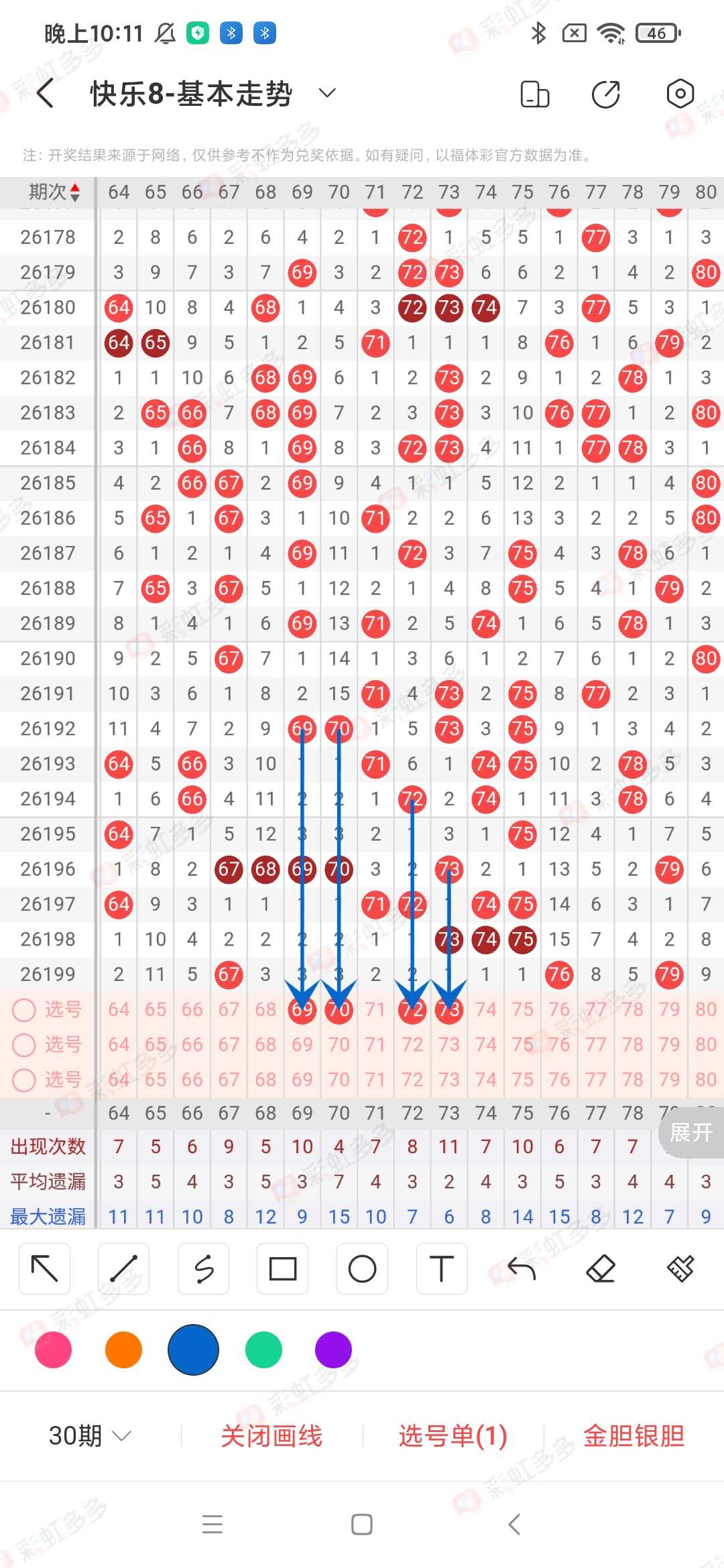Go back using the top-left arrow

click(46, 93)
